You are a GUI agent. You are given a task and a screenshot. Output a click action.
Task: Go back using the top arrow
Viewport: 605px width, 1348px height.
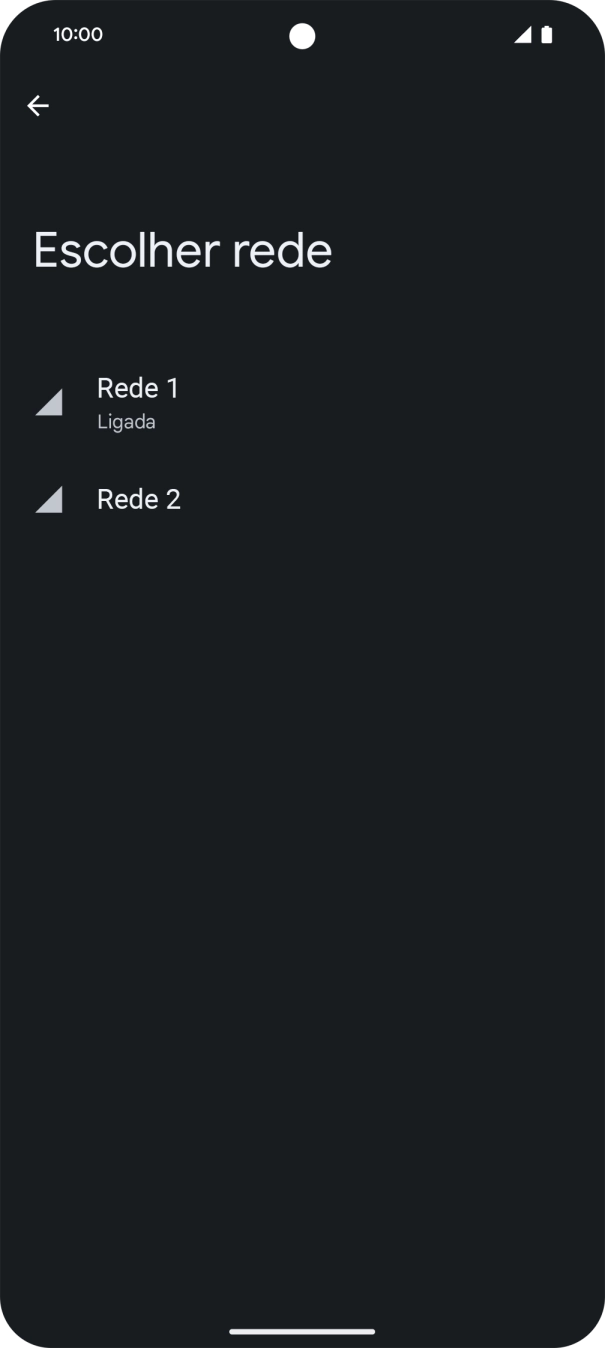click(x=38, y=106)
